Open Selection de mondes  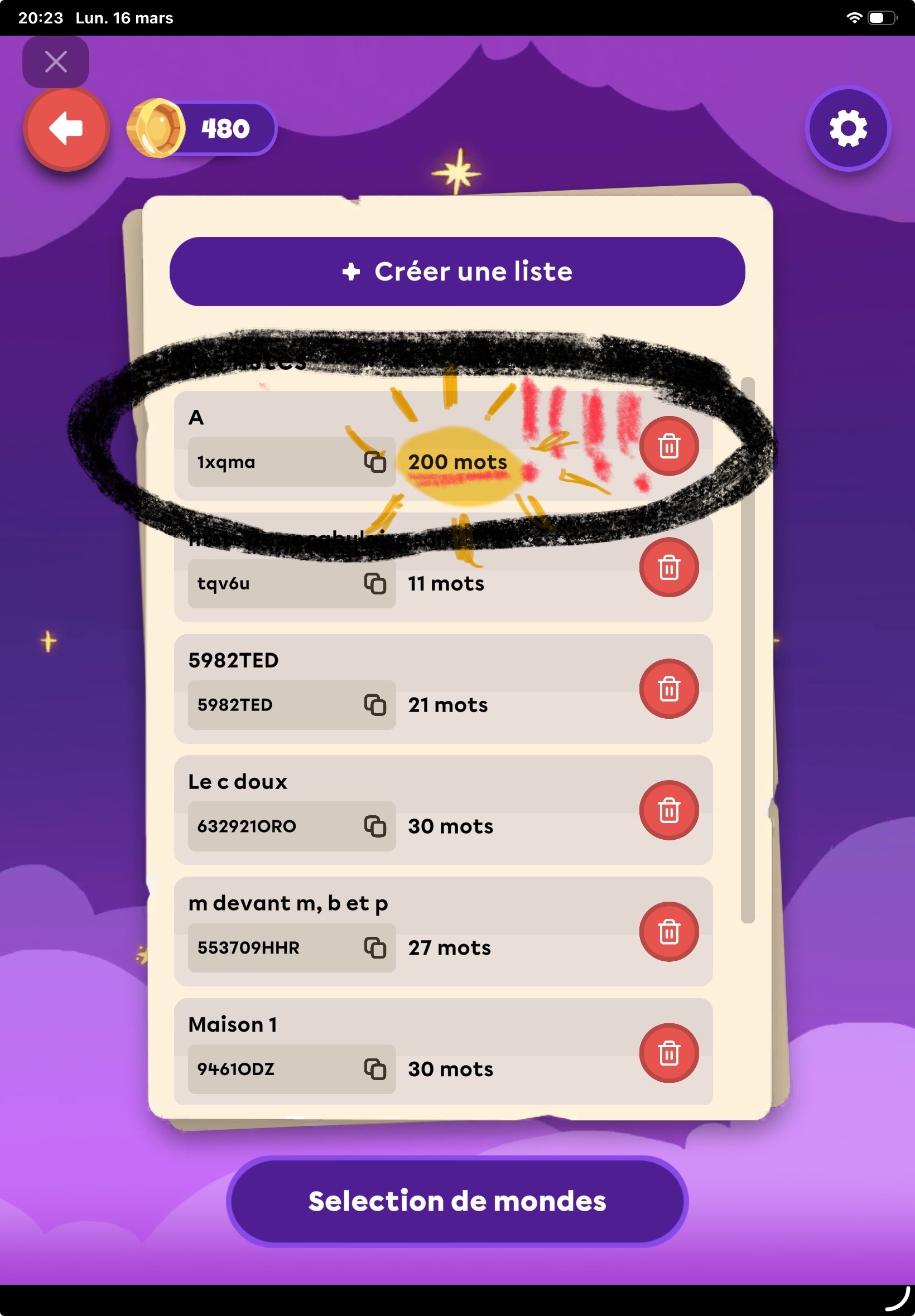tap(457, 1201)
